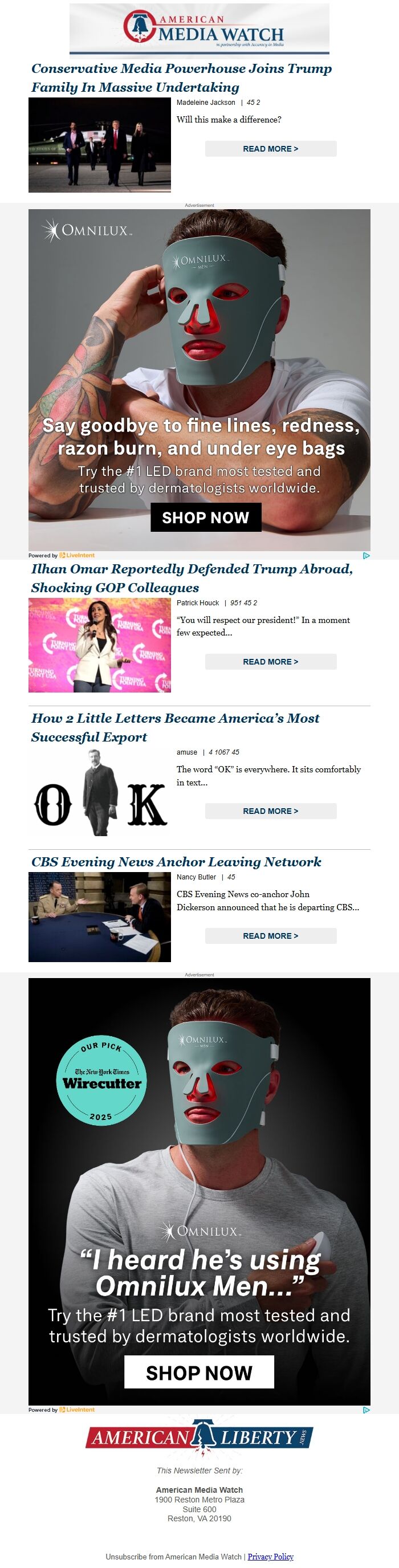Viewport: 399px width, 1568px height.
Task: Open the OK article illustration tile
Action: point(99,792)
